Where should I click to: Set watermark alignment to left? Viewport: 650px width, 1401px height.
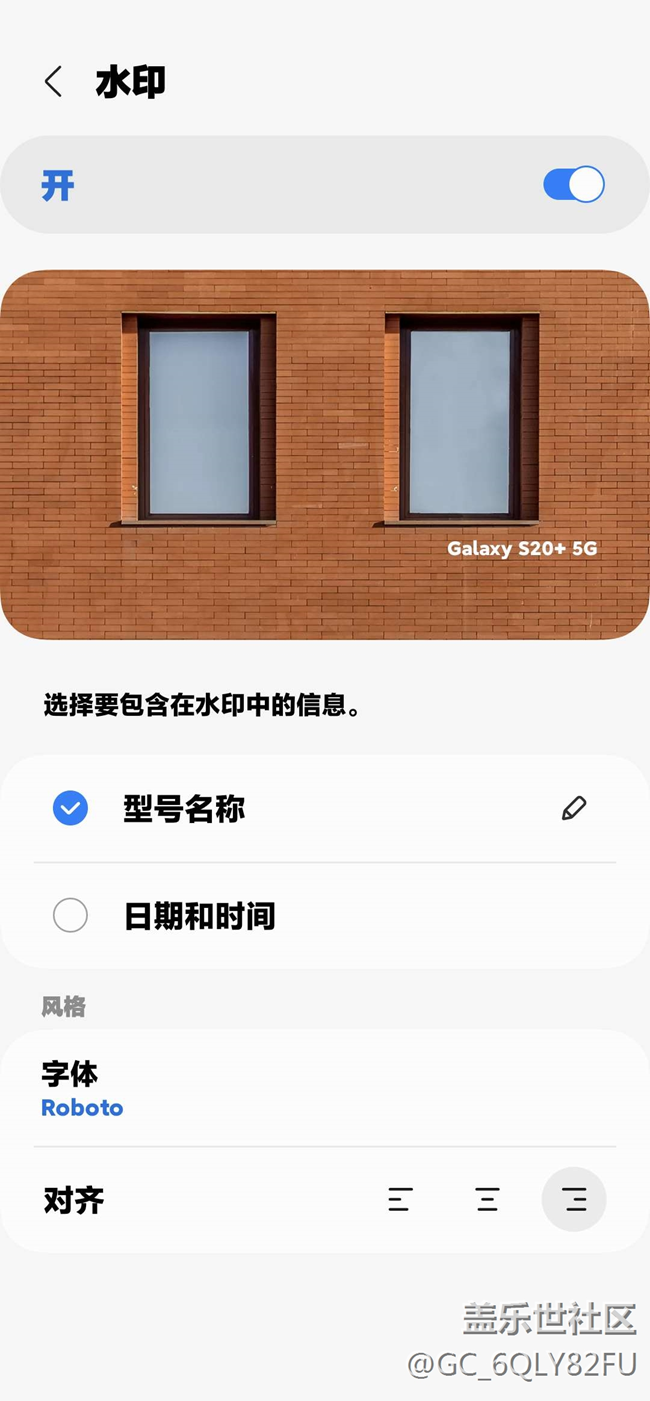coord(400,1199)
